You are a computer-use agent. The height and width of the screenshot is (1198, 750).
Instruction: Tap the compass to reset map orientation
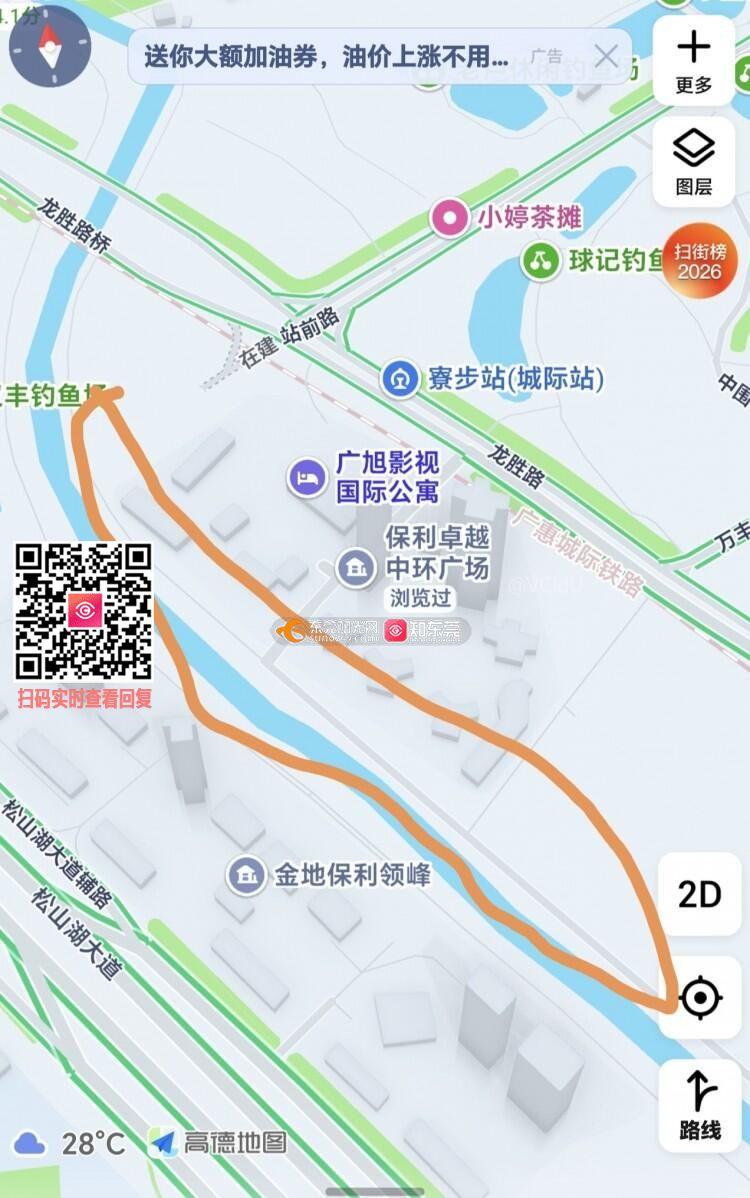tap(49, 47)
